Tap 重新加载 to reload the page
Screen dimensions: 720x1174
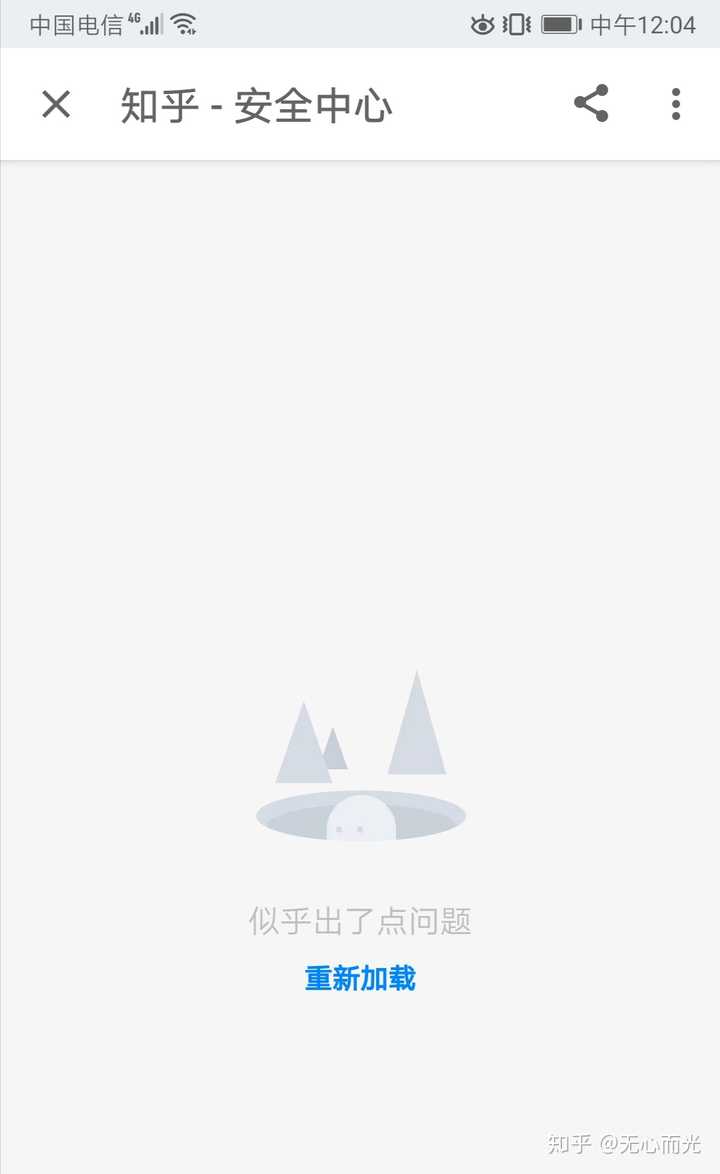pyautogui.click(x=360, y=978)
